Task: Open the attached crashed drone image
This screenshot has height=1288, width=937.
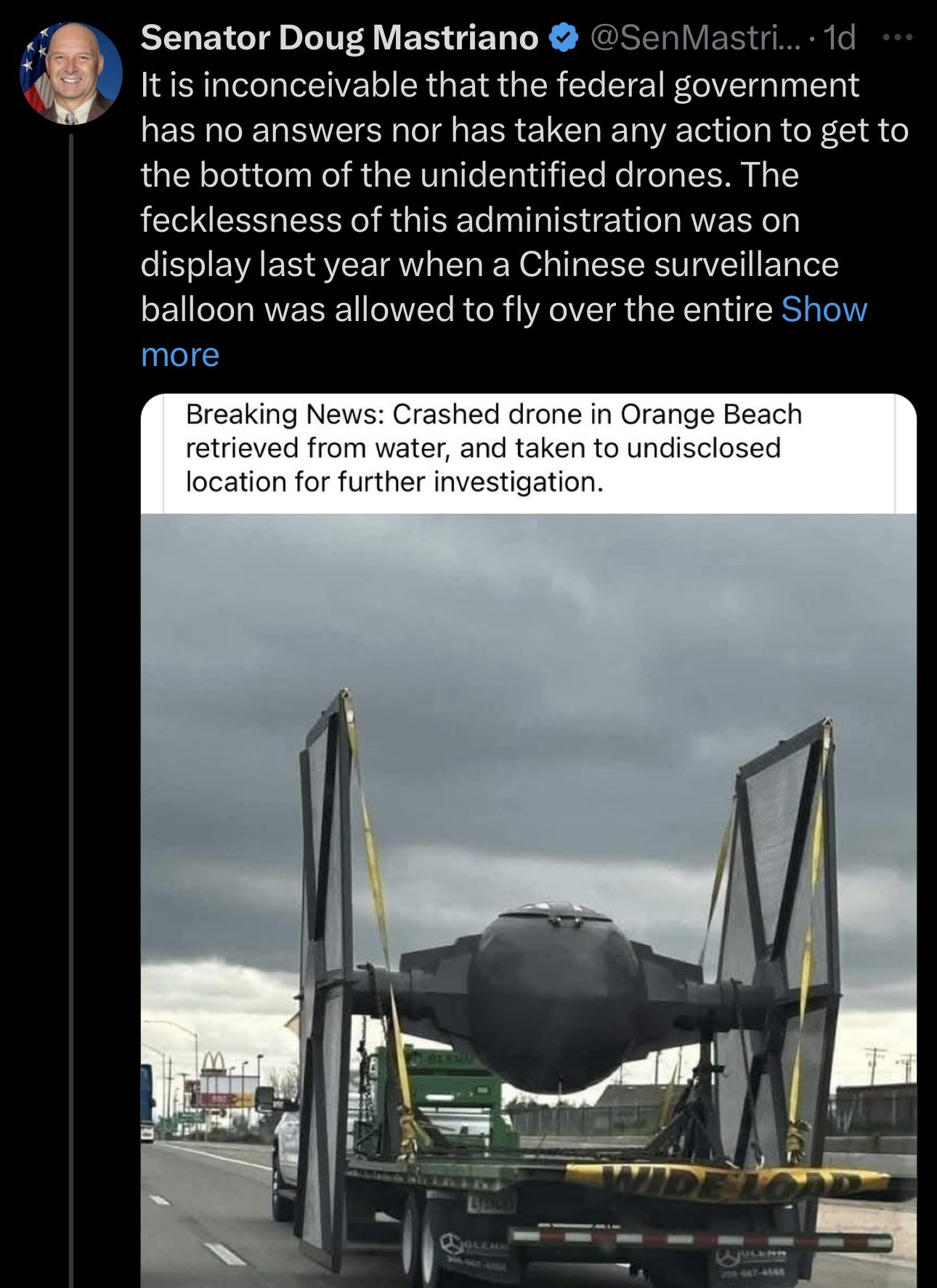Action: click(528, 872)
